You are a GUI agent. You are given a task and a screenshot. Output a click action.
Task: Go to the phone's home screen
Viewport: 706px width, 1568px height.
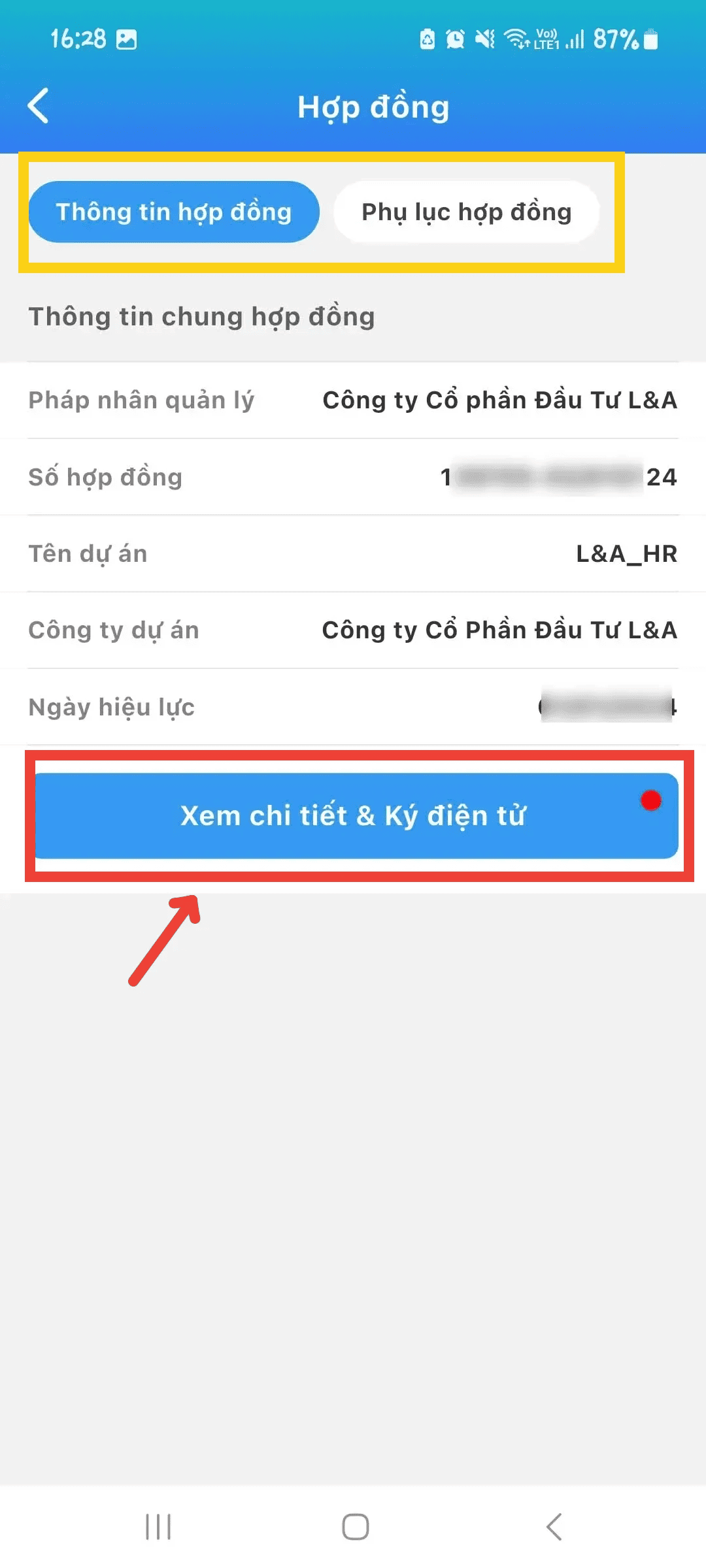coord(355,1527)
